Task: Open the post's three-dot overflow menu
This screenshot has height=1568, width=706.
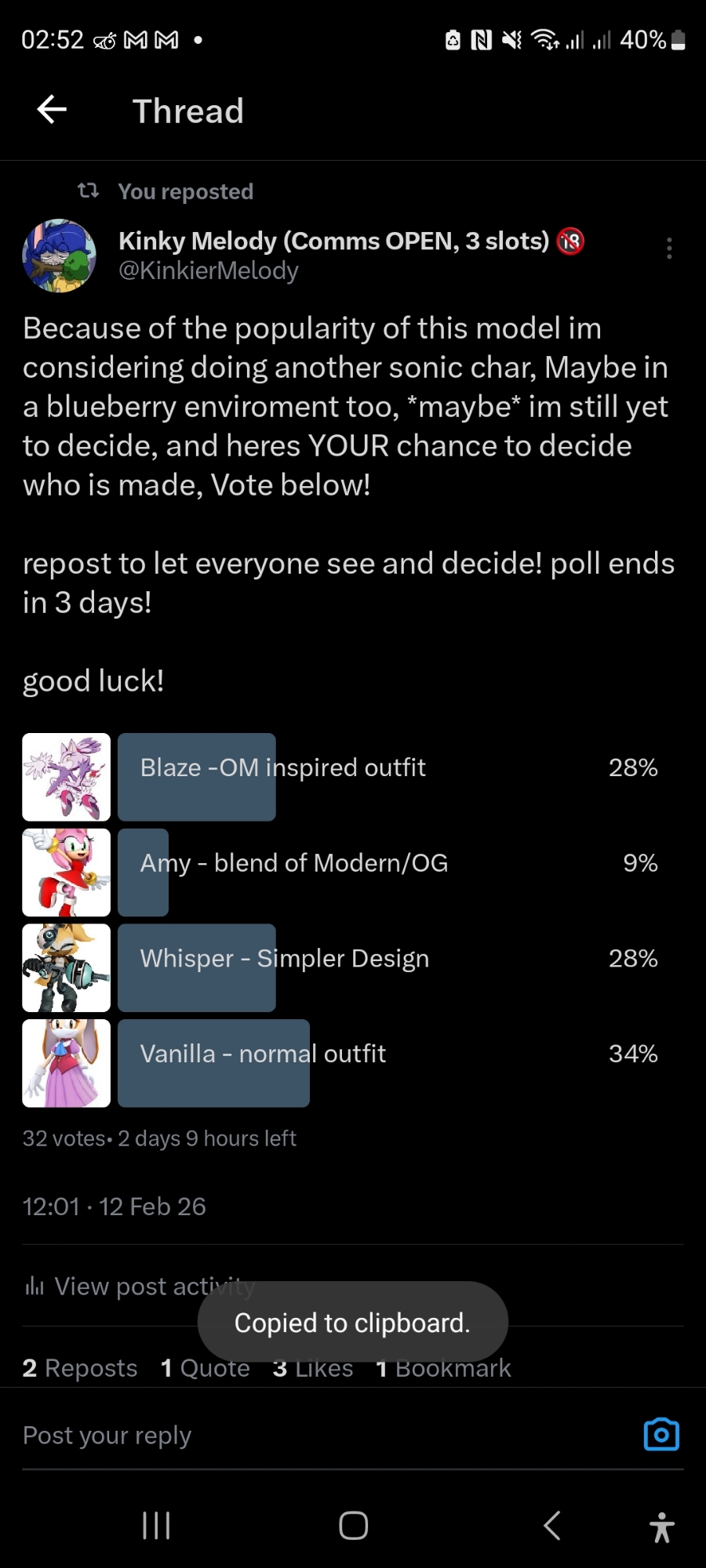Action: [668, 249]
